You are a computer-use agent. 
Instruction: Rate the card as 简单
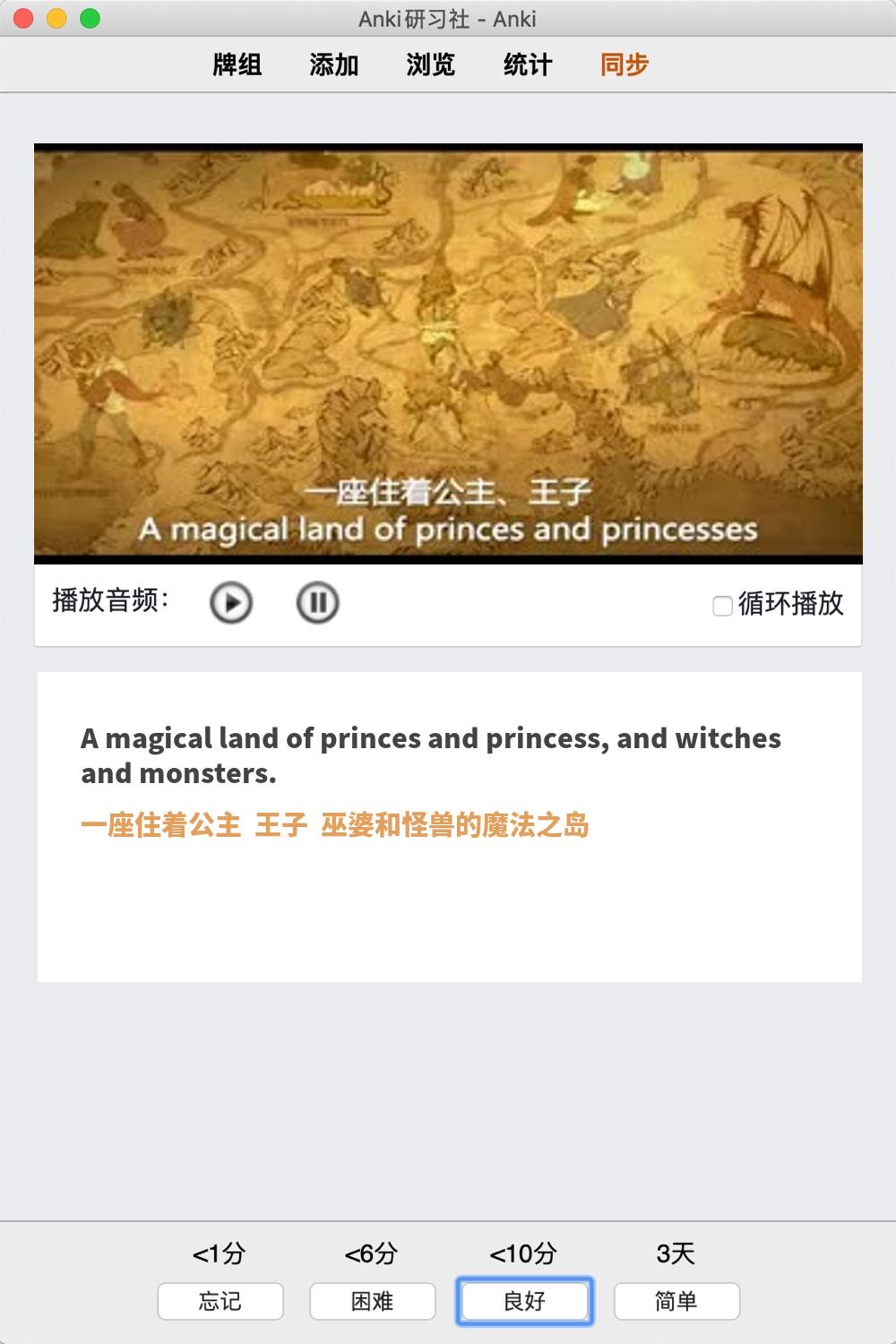[x=676, y=1301]
